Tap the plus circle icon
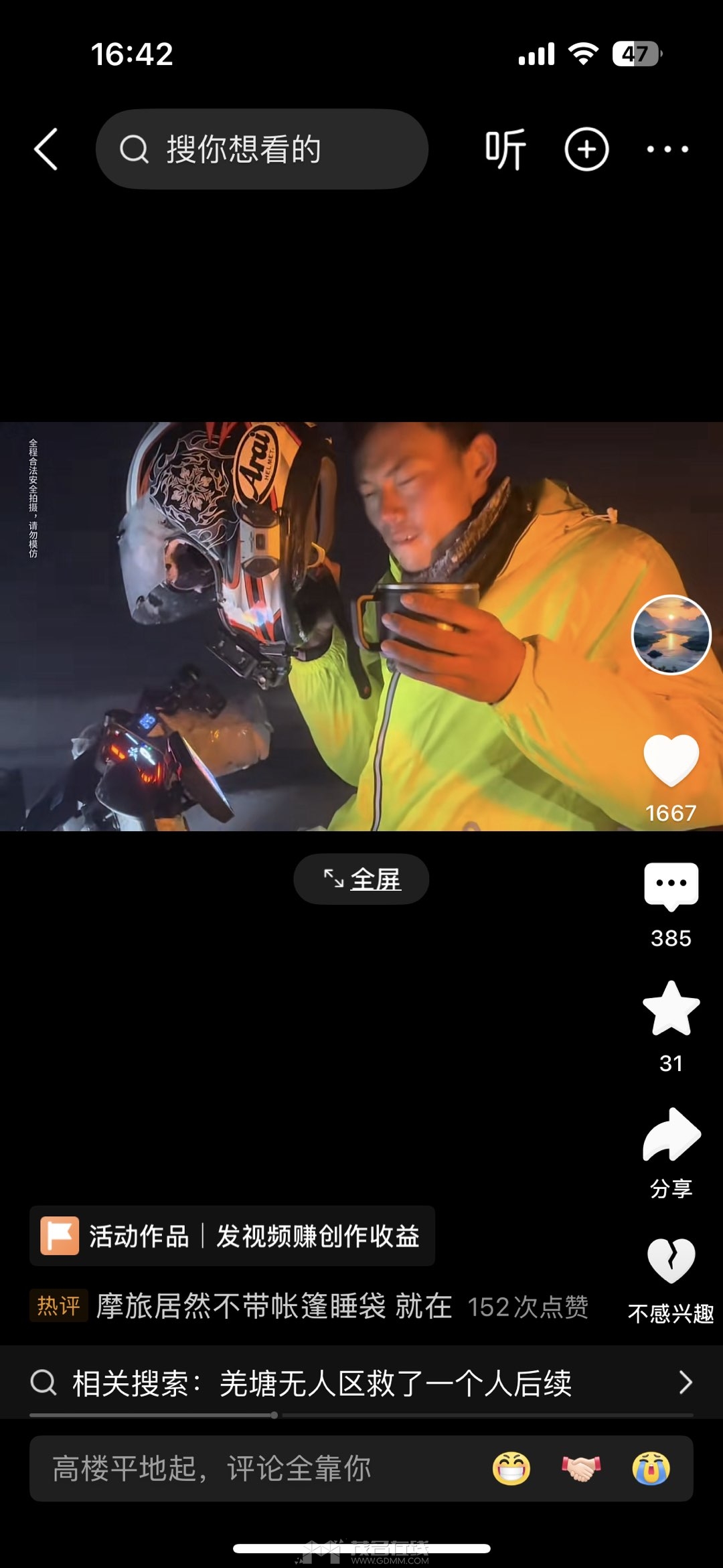This screenshot has height=1568, width=723. pos(586,149)
